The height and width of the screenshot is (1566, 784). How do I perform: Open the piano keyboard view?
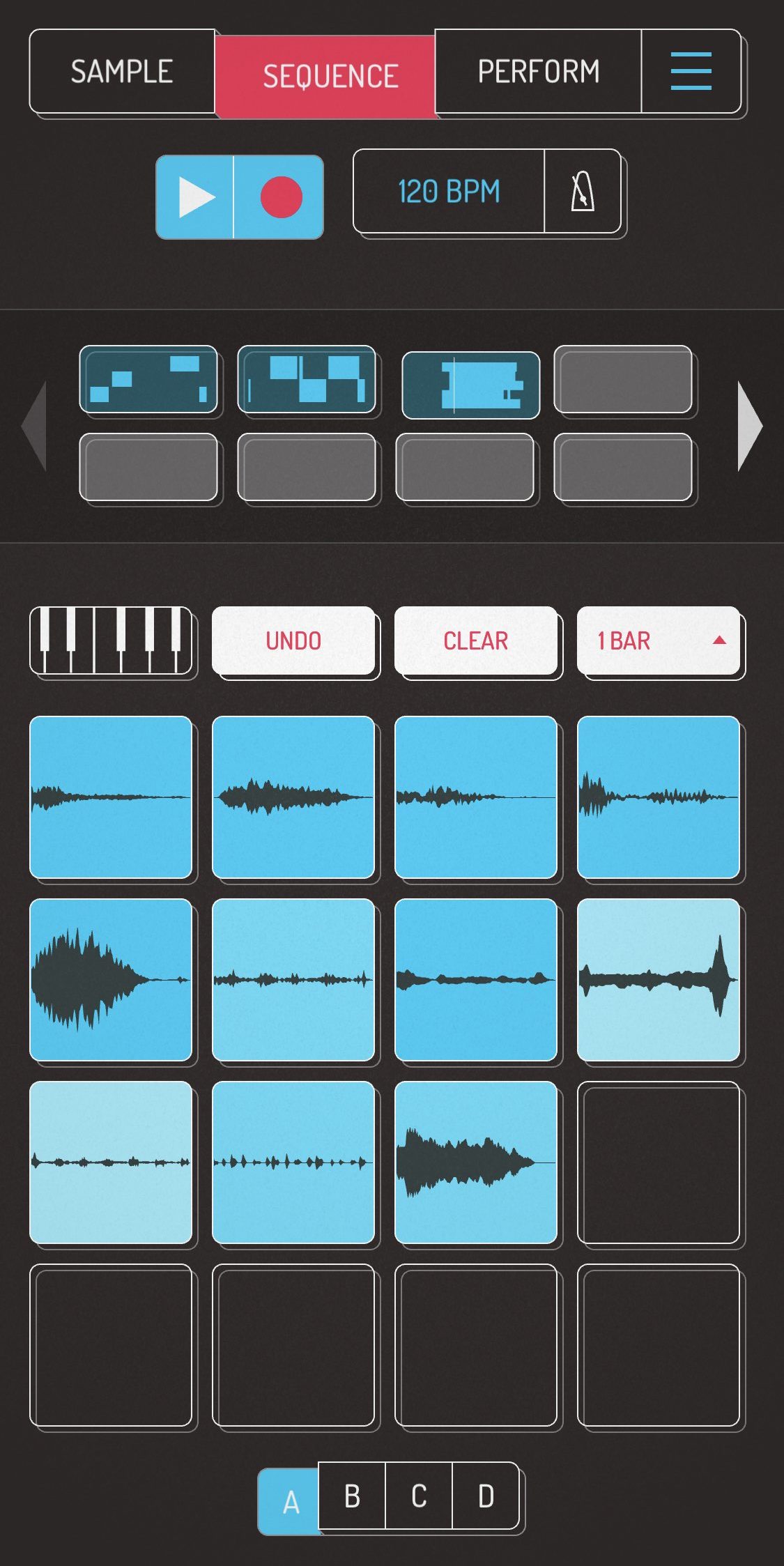coord(111,640)
